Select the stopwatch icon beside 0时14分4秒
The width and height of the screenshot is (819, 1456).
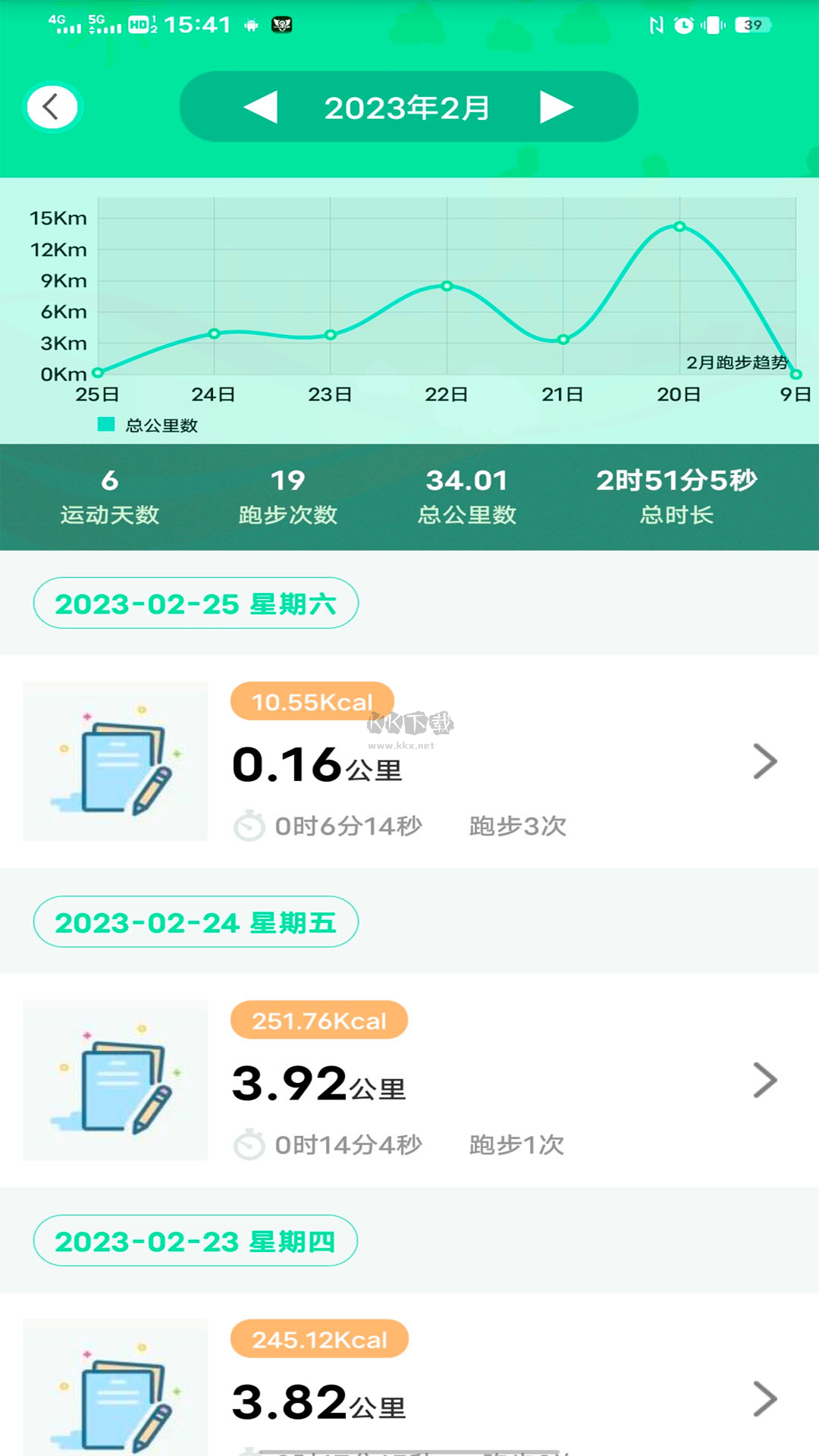point(250,1144)
